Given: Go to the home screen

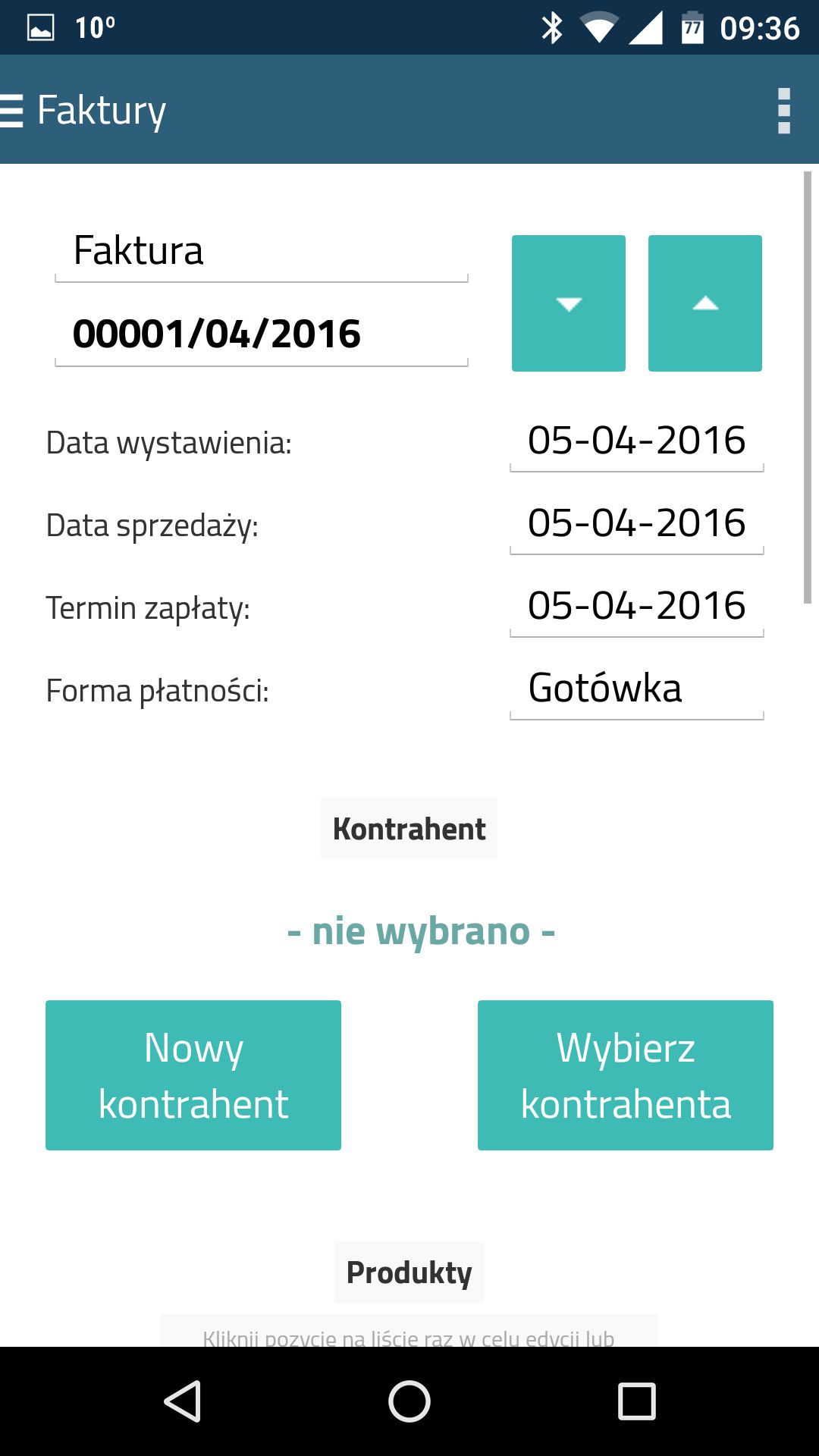Looking at the screenshot, I should pyautogui.click(x=409, y=1401).
